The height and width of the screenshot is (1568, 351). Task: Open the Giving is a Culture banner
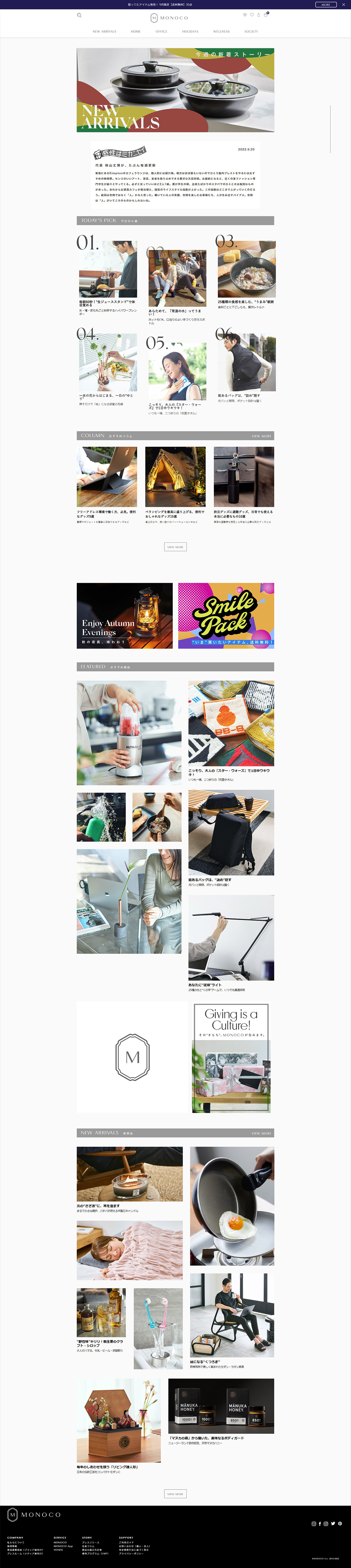click(x=231, y=1058)
